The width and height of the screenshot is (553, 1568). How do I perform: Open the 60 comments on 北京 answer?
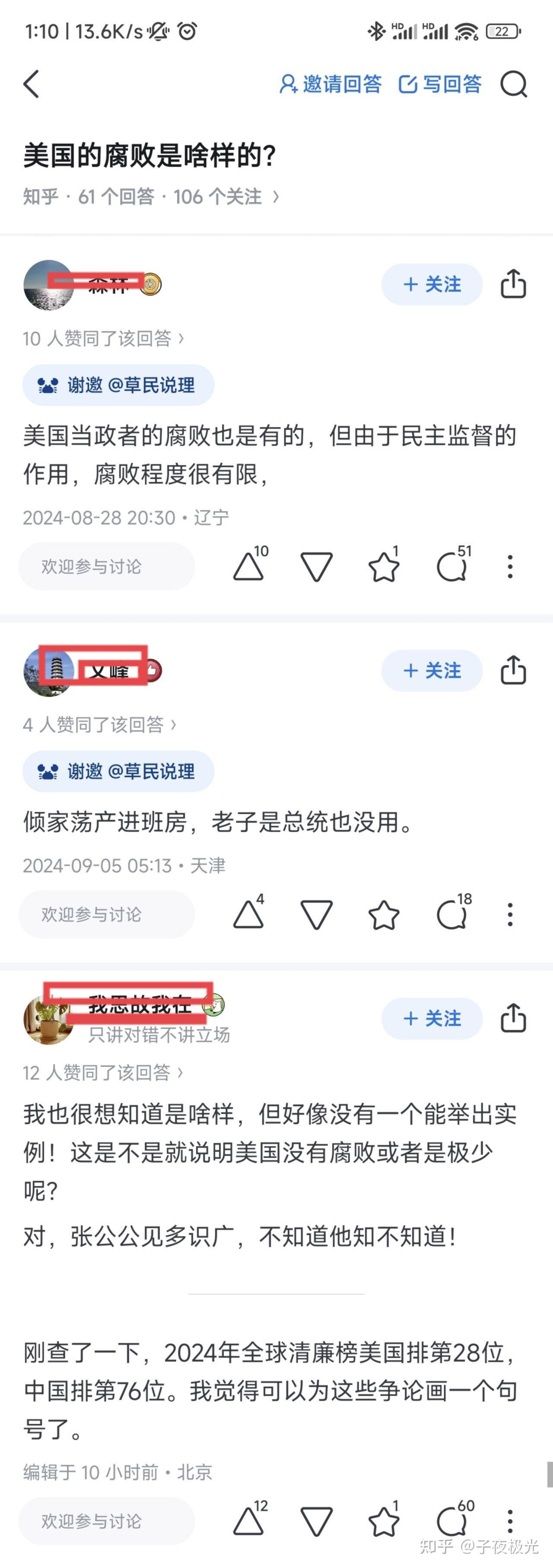coord(452,1521)
